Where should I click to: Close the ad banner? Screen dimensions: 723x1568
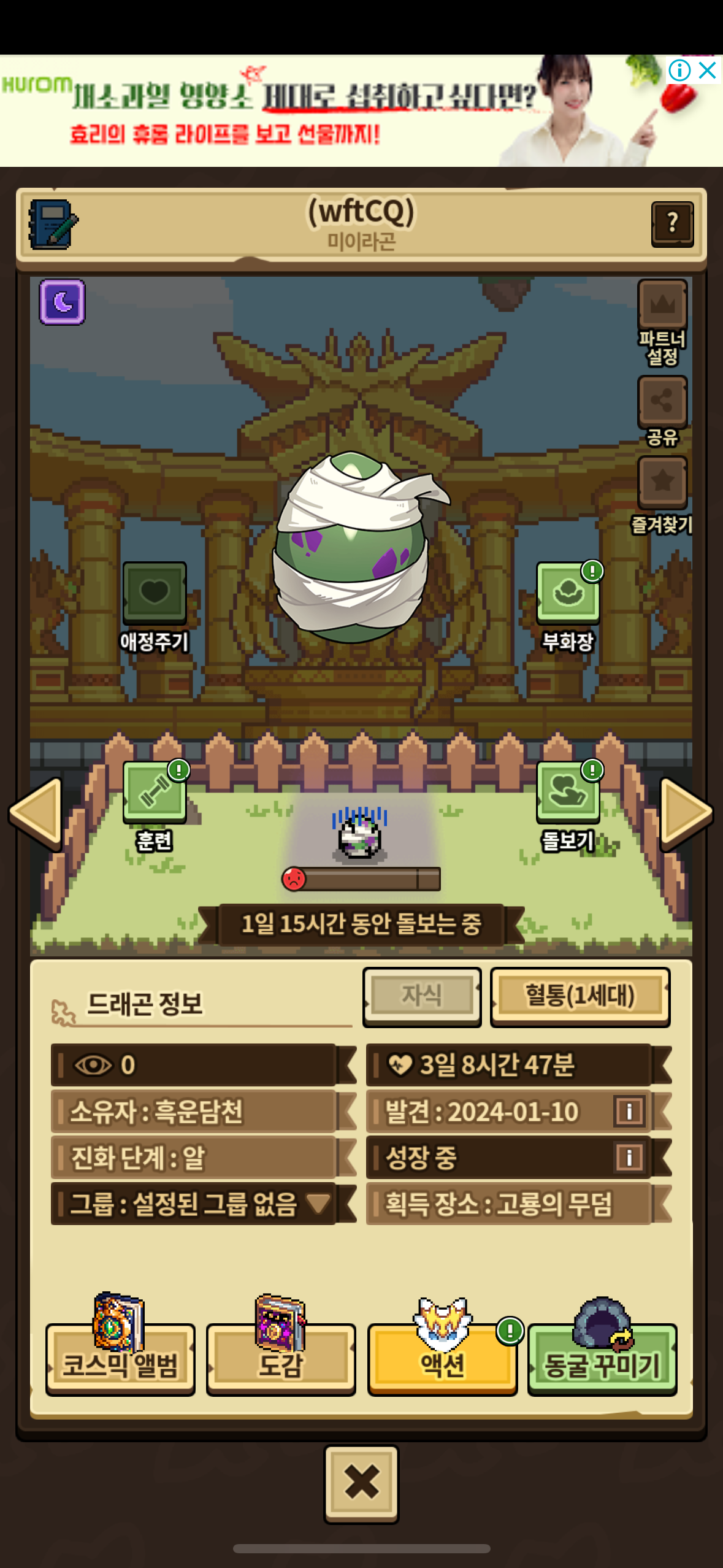click(707, 70)
